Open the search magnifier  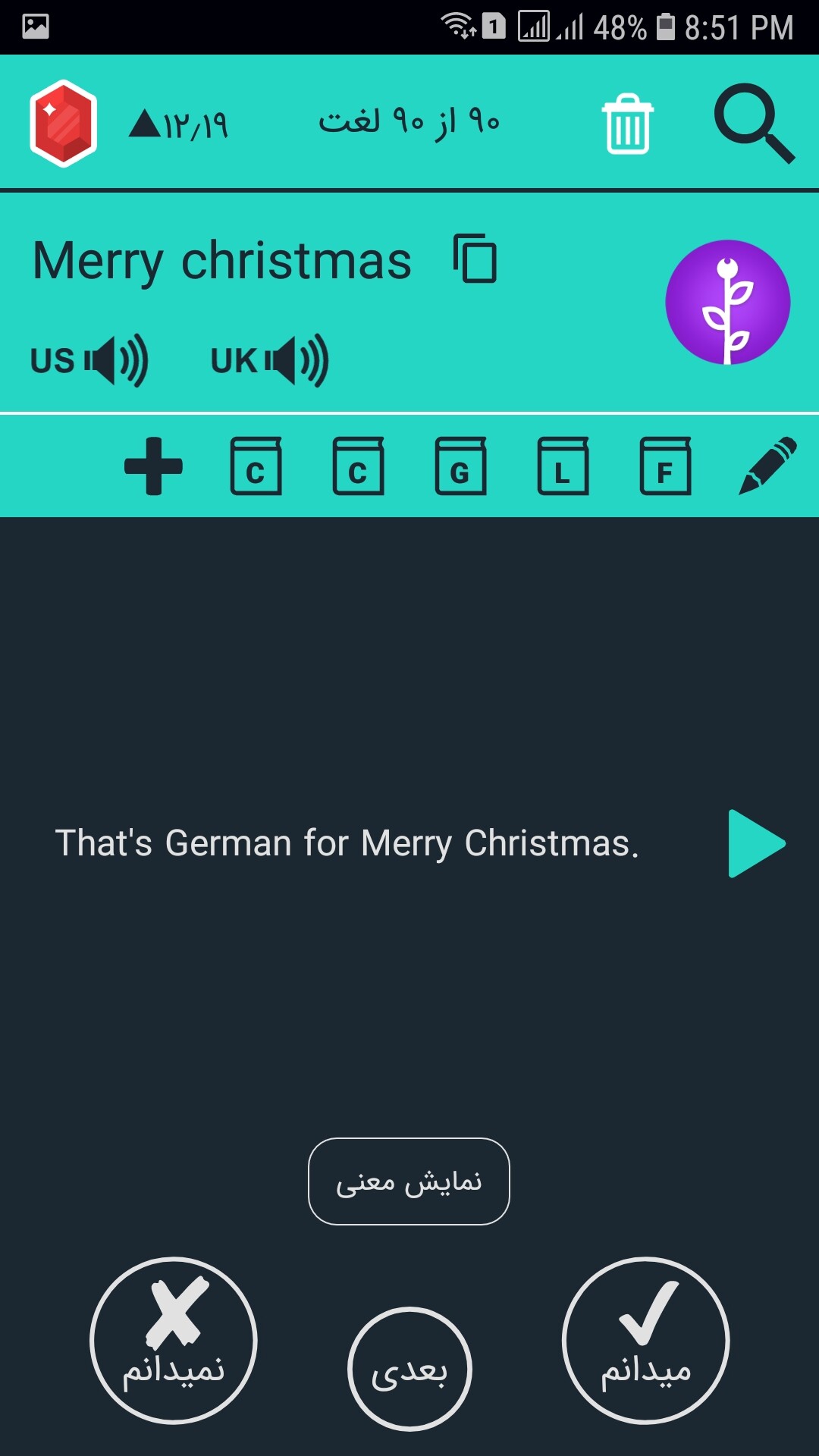click(755, 123)
